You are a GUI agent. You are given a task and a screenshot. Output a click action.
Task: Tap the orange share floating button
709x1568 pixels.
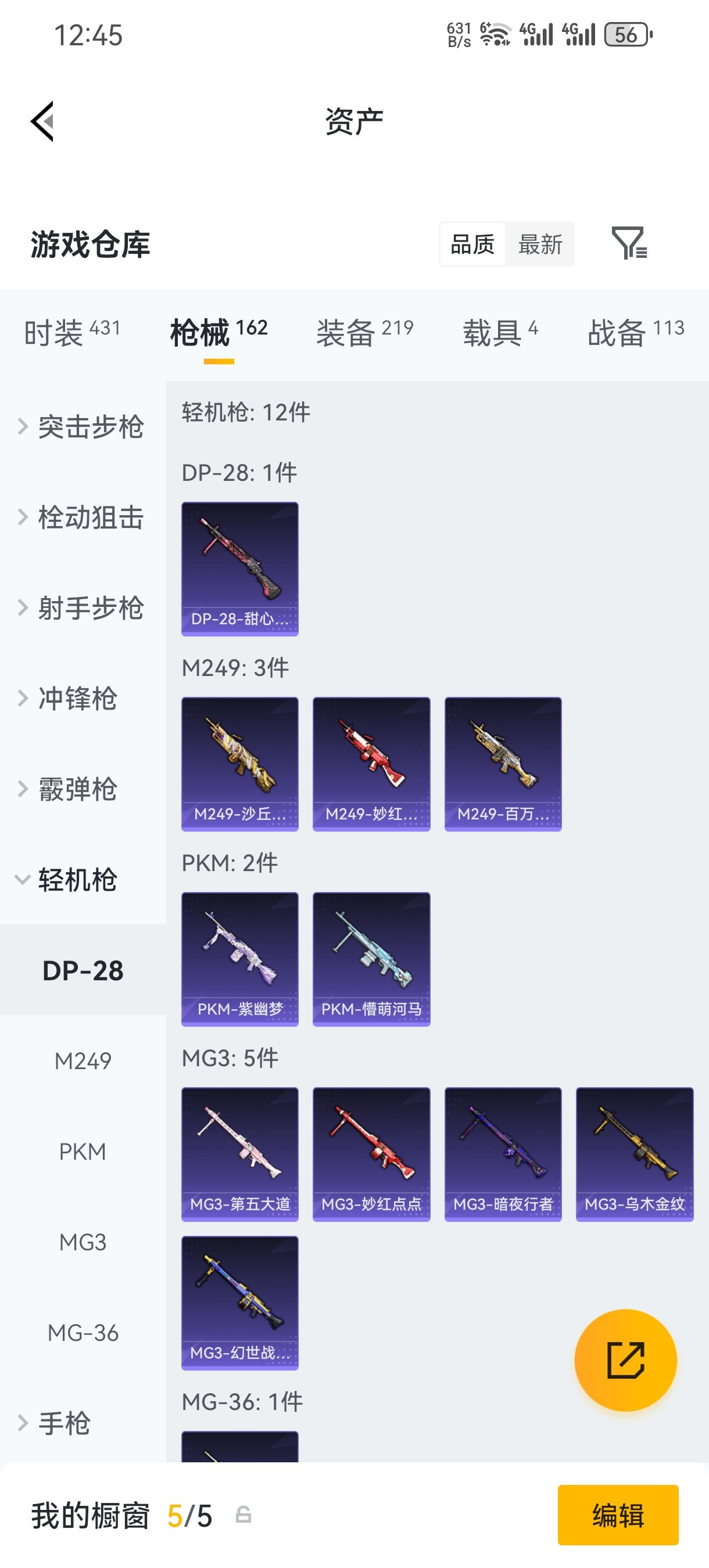click(625, 1360)
